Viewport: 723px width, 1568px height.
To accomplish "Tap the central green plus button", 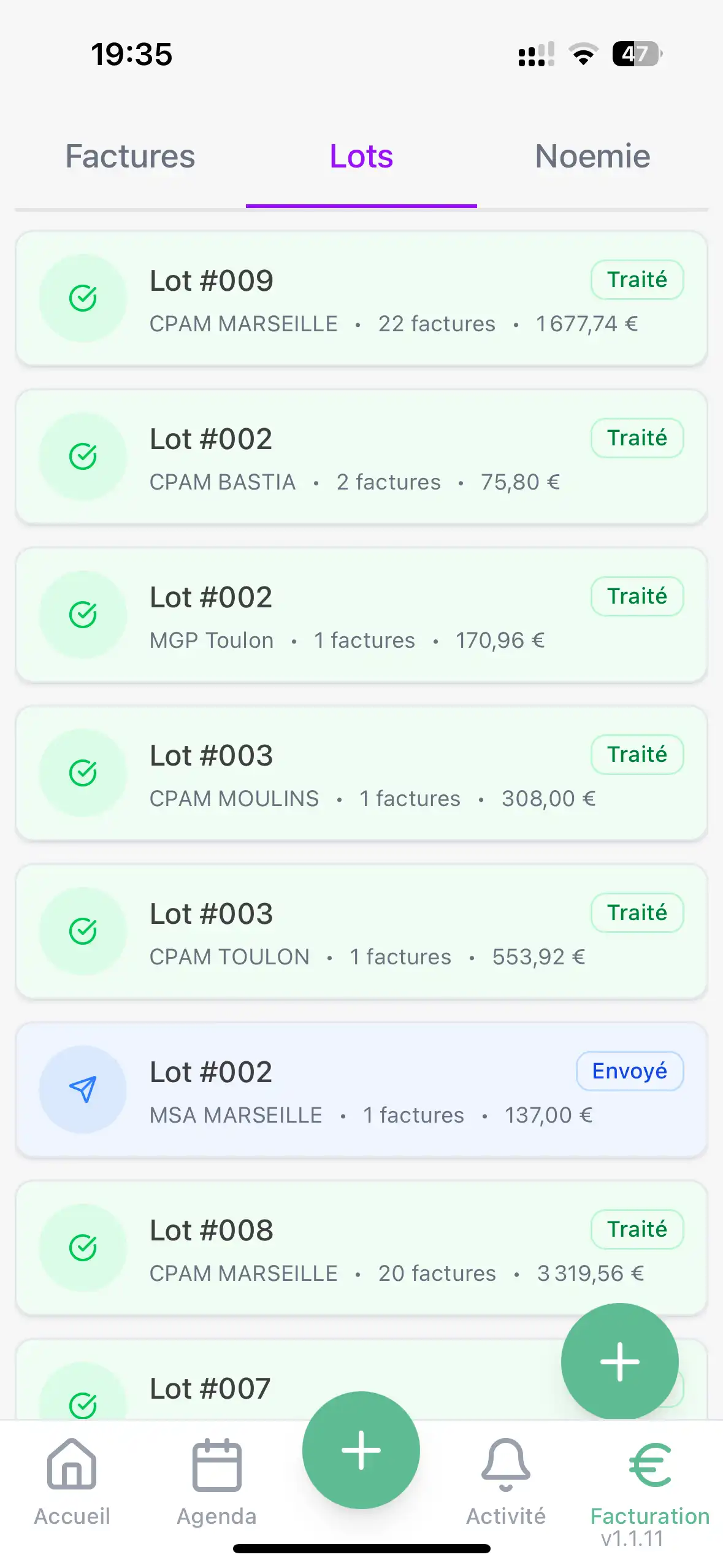I will pyautogui.click(x=361, y=1451).
